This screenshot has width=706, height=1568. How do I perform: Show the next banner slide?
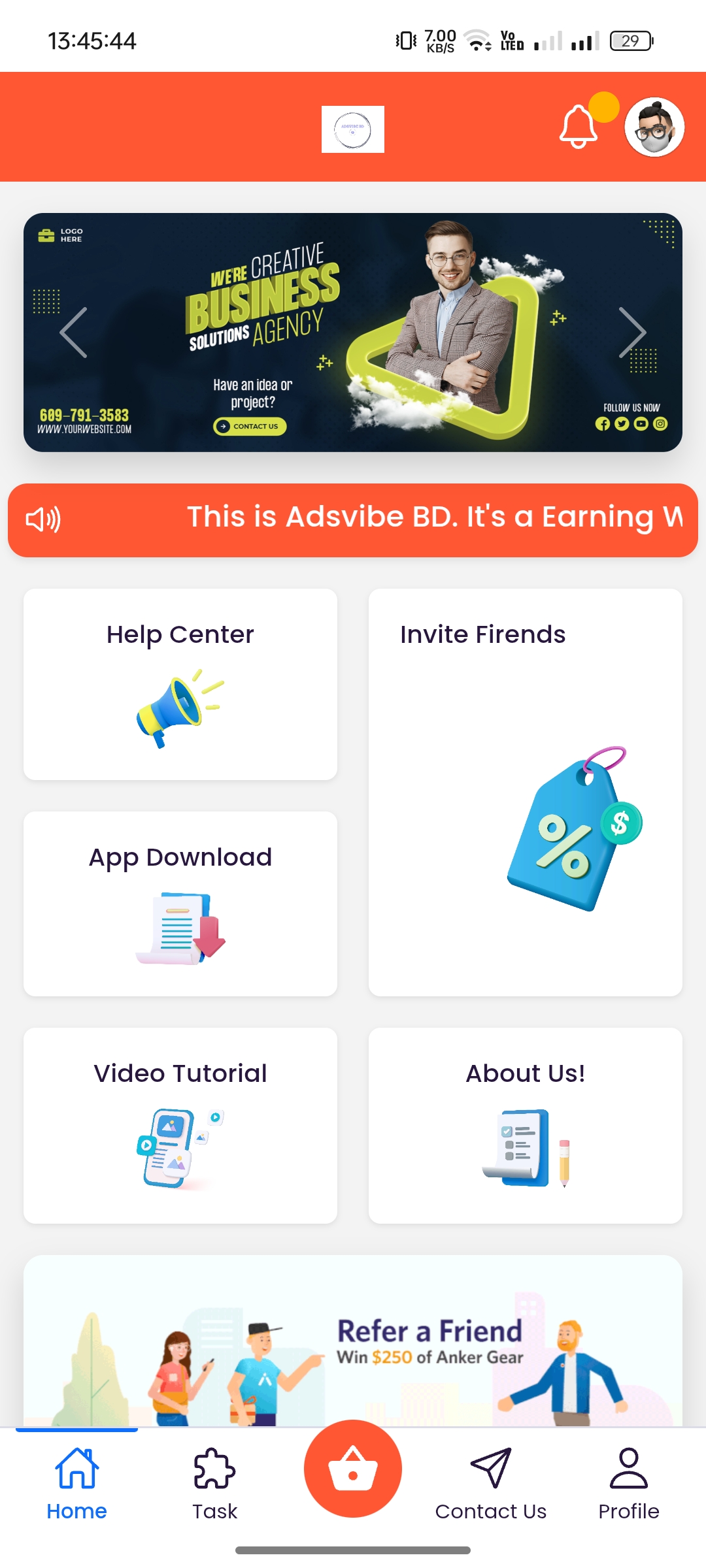coord(632,333)
